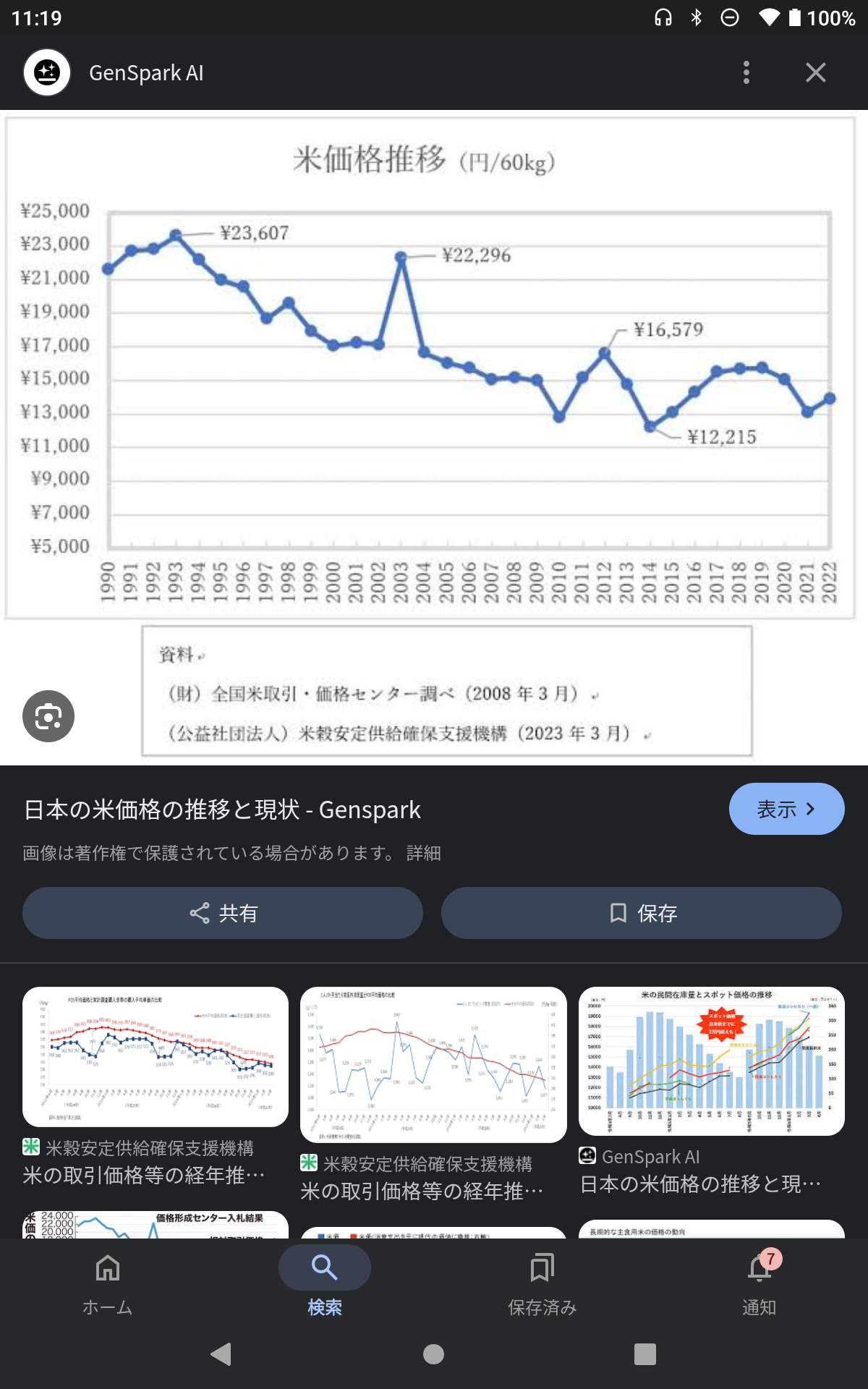Open the 価格形成センター入札結果 related image
868x1389 pixels.
tap(156, 1225)
